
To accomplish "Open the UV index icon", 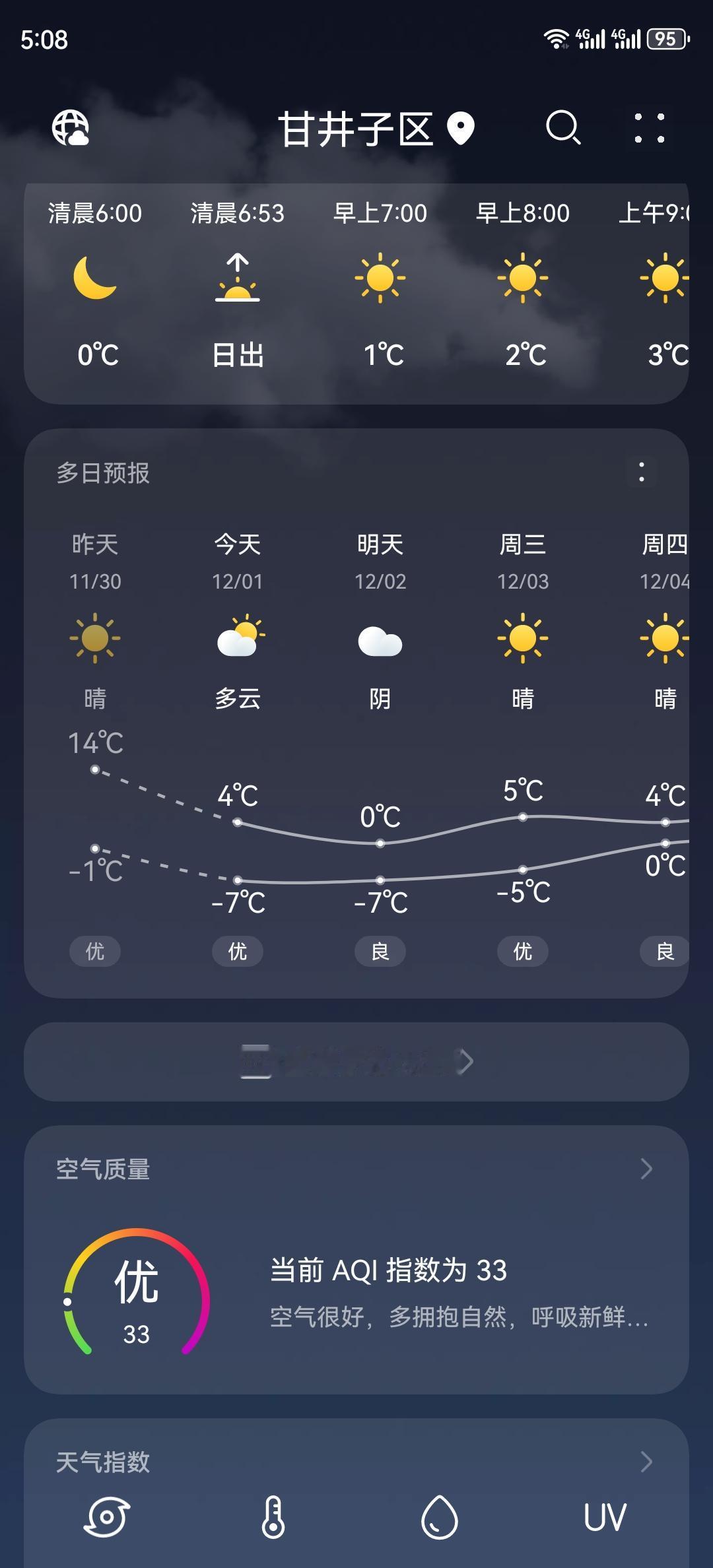I will point(605,1516).
